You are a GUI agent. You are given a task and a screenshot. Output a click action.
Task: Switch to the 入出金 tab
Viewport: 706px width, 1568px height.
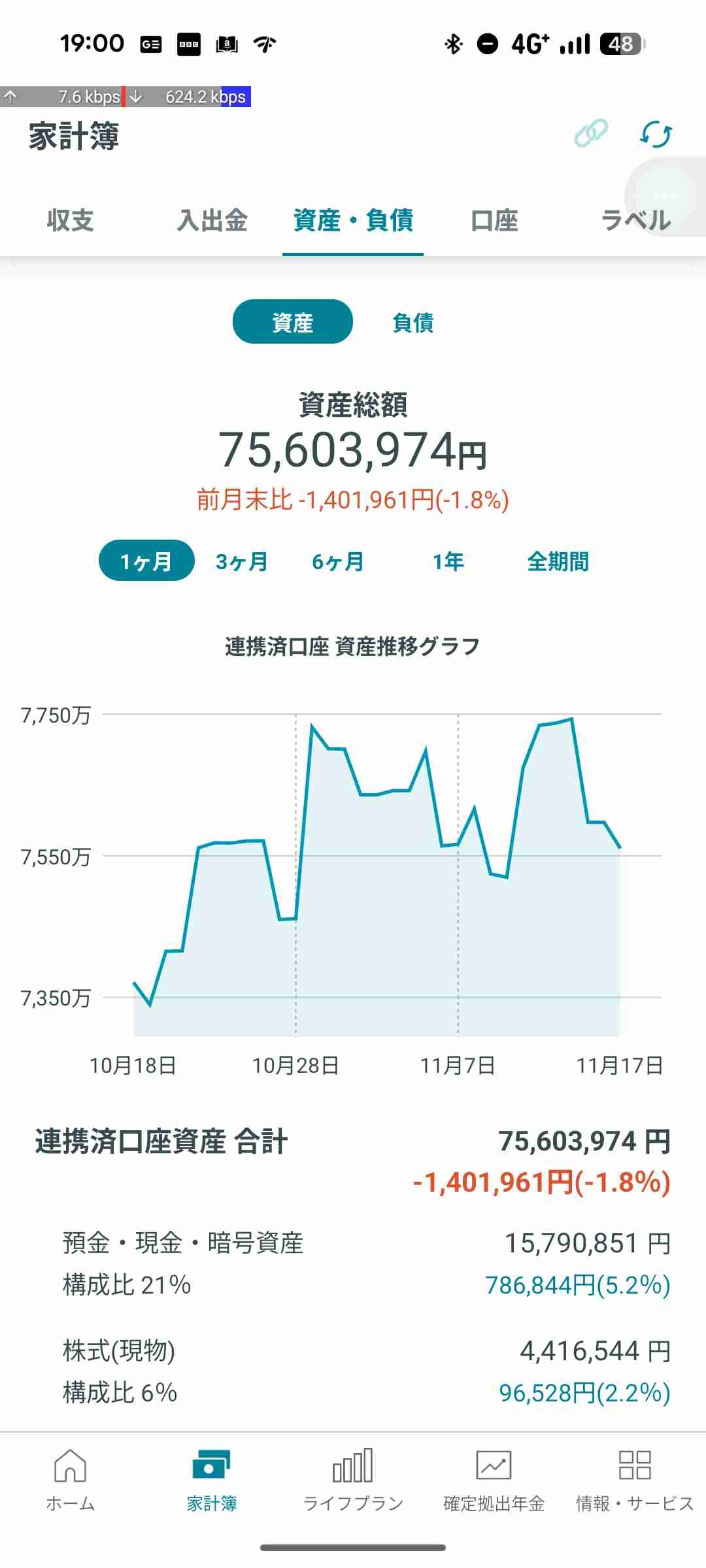pyautogui.click(x=212, y=220)
